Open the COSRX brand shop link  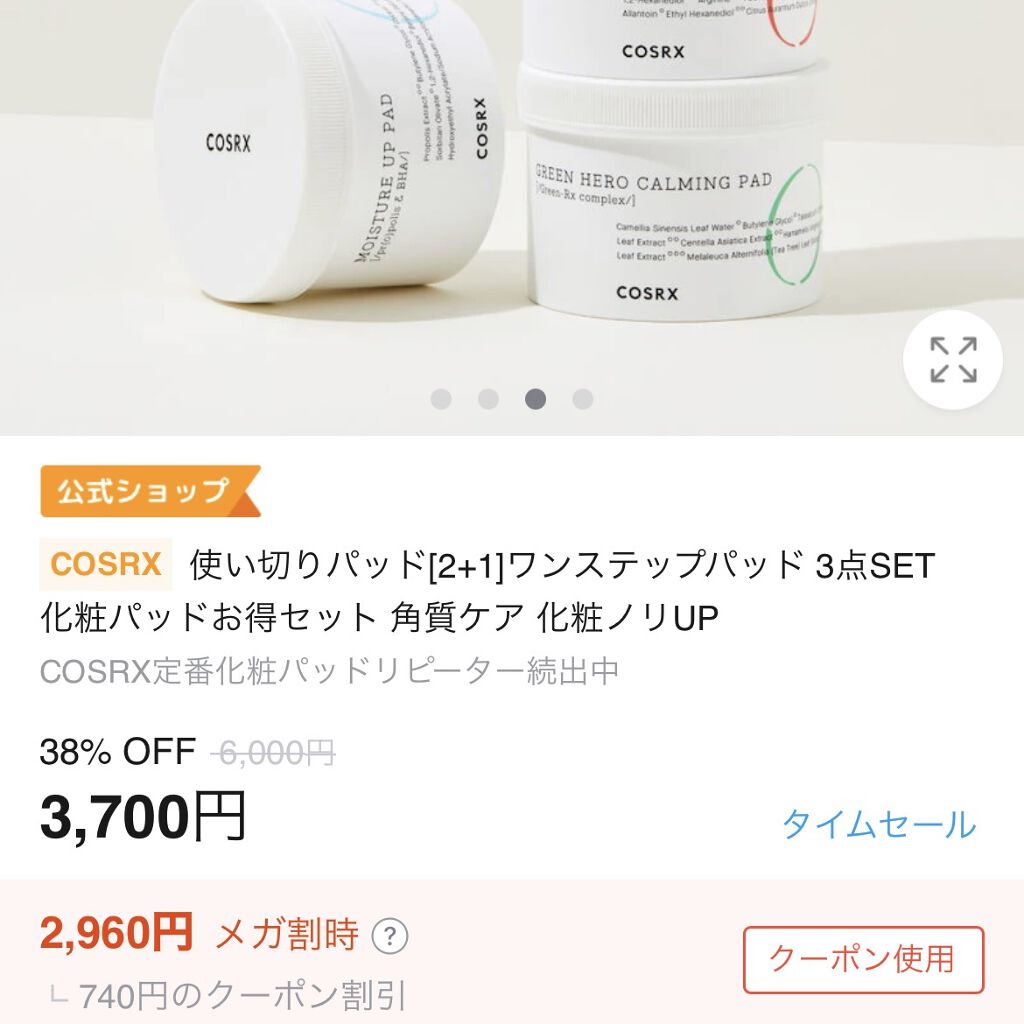click(x=106, y=564)
